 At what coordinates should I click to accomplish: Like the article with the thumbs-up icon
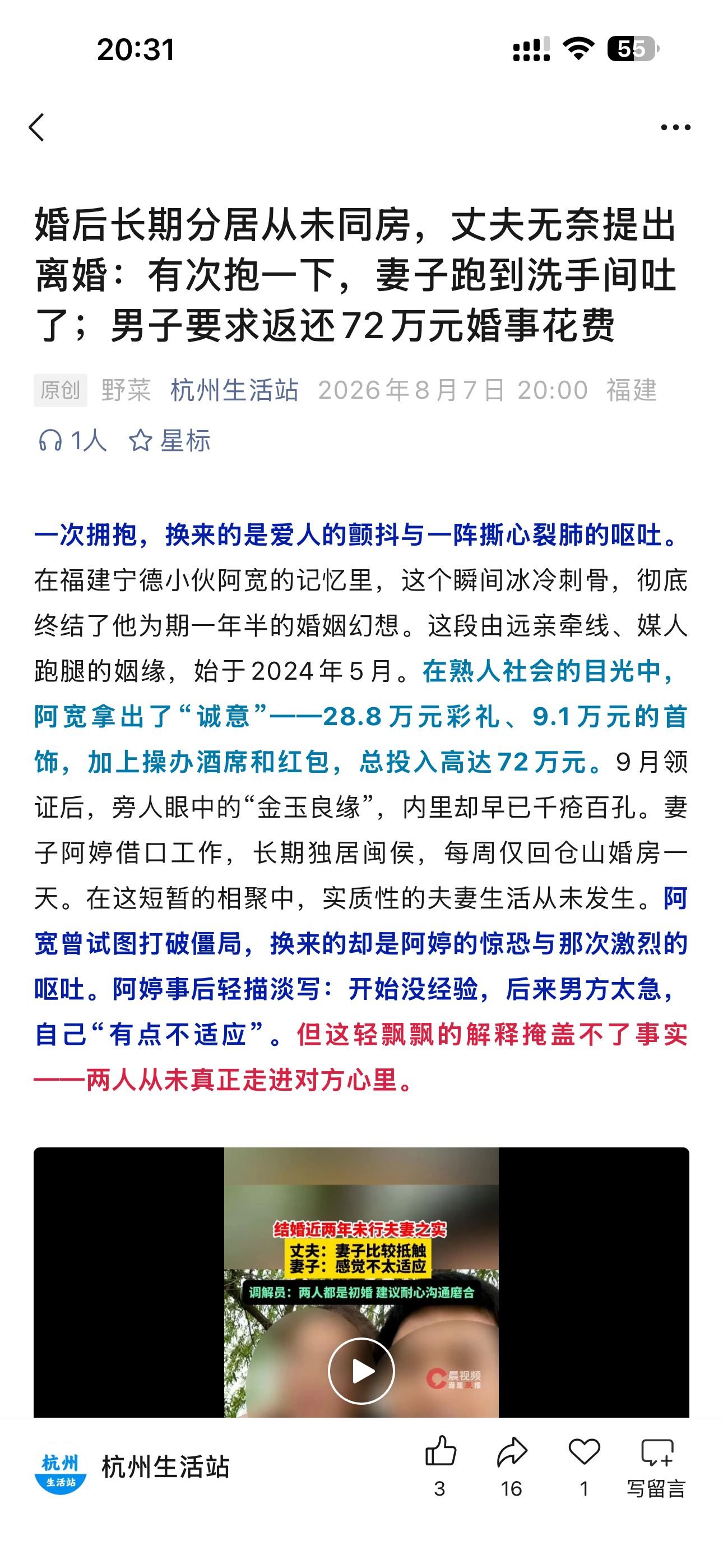tap(440, 1452)
